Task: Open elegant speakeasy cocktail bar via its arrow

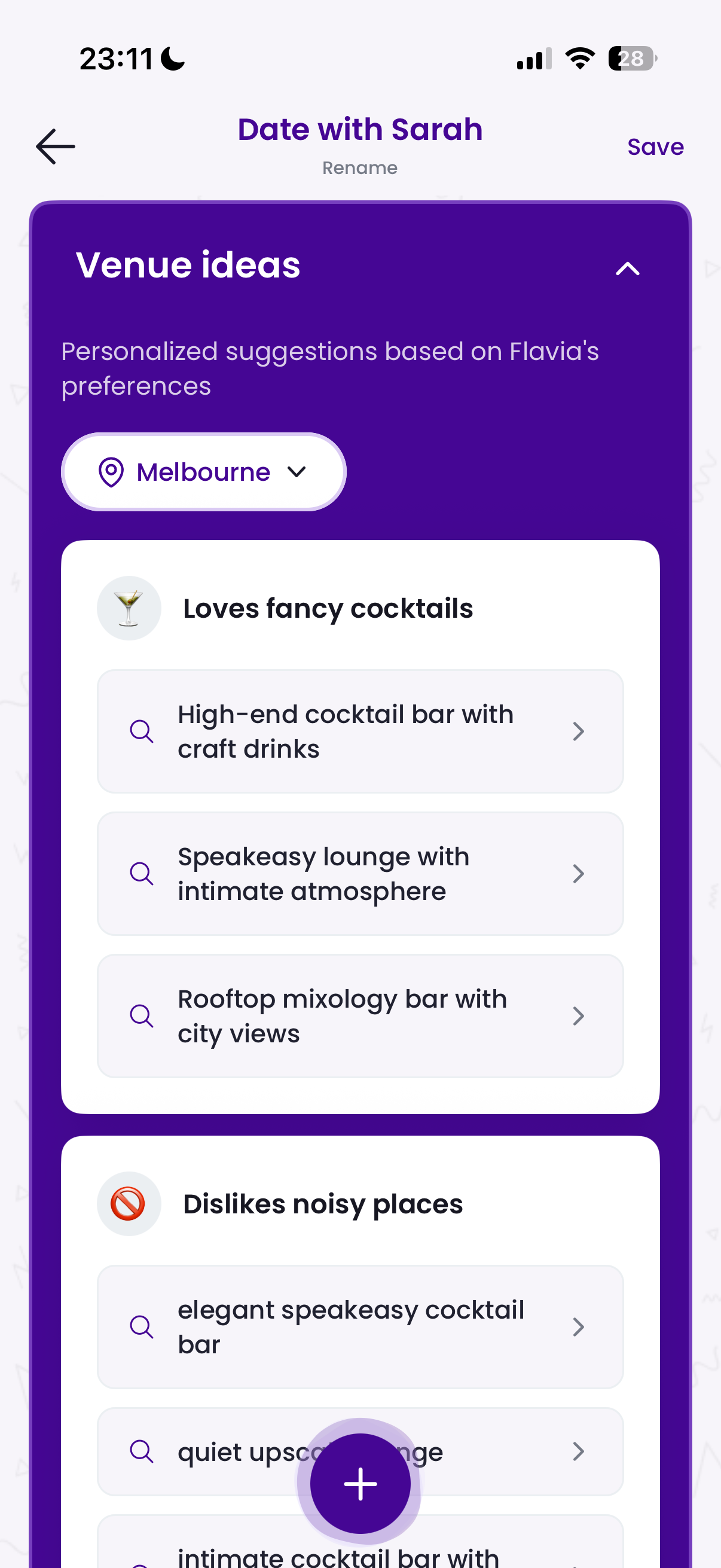Action: click(x=578, y=1327)
